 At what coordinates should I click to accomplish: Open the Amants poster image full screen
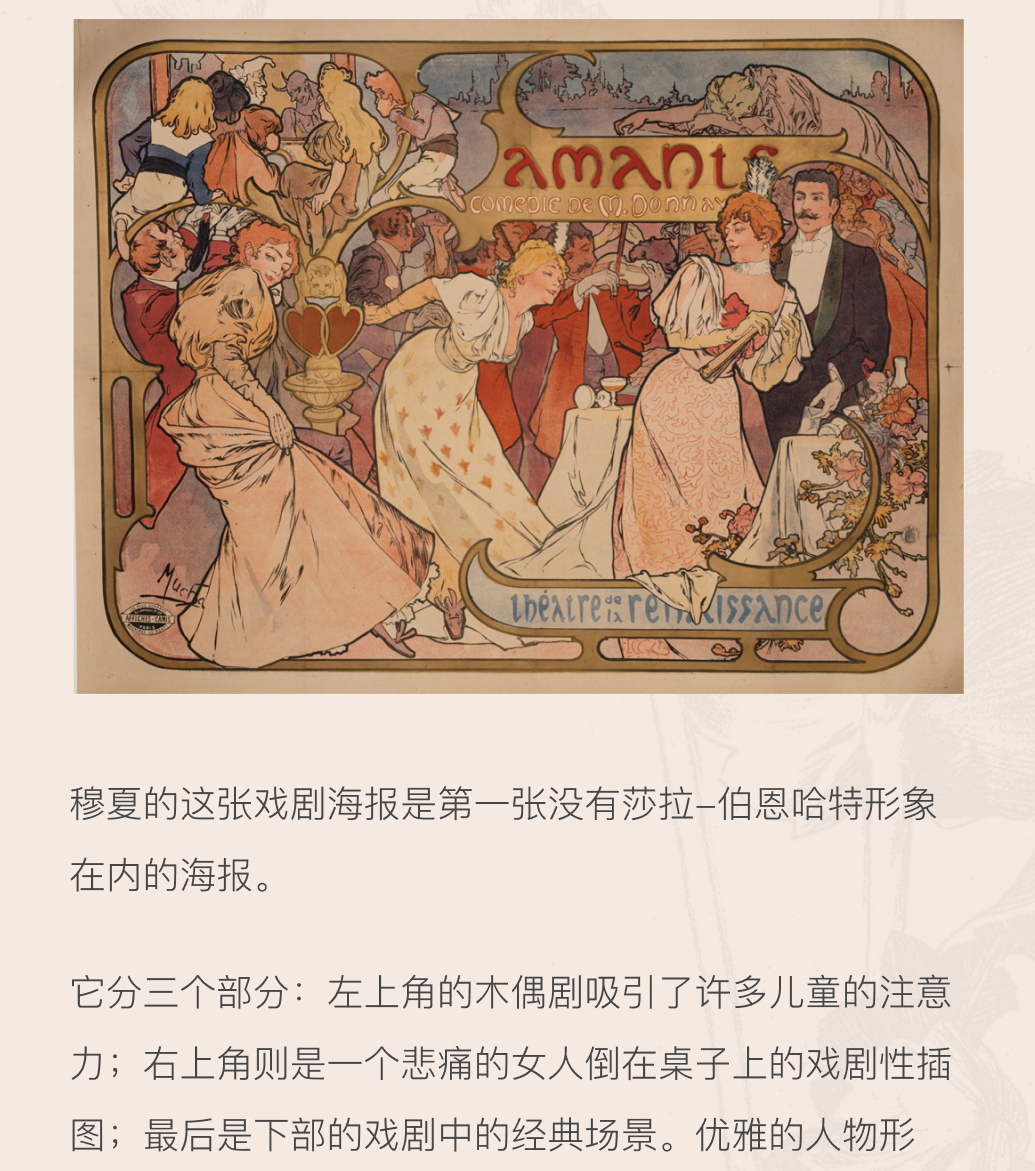coord(518,355)
